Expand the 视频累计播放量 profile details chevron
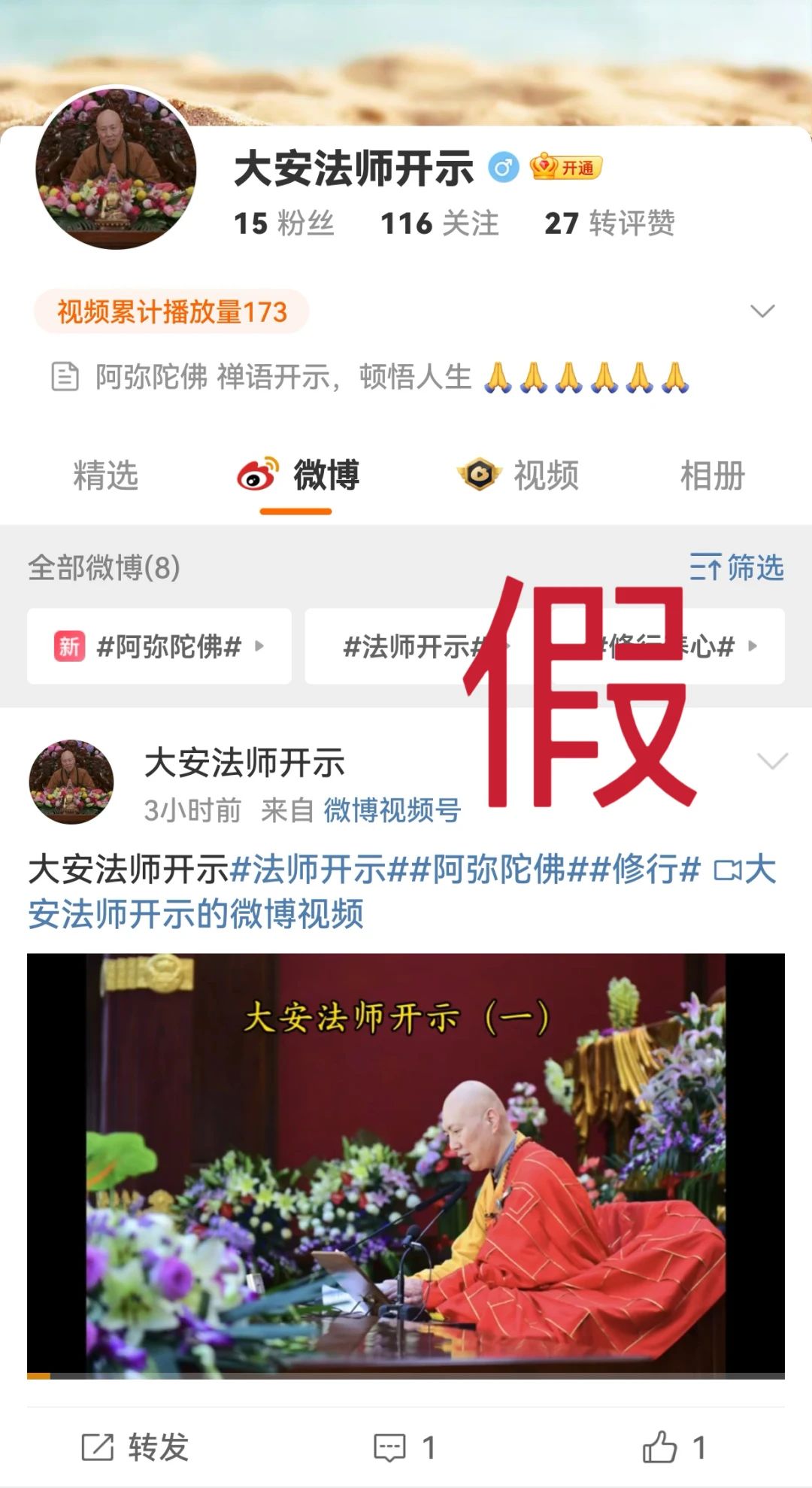Screen dimensions: 812x1488 (762, 311)
